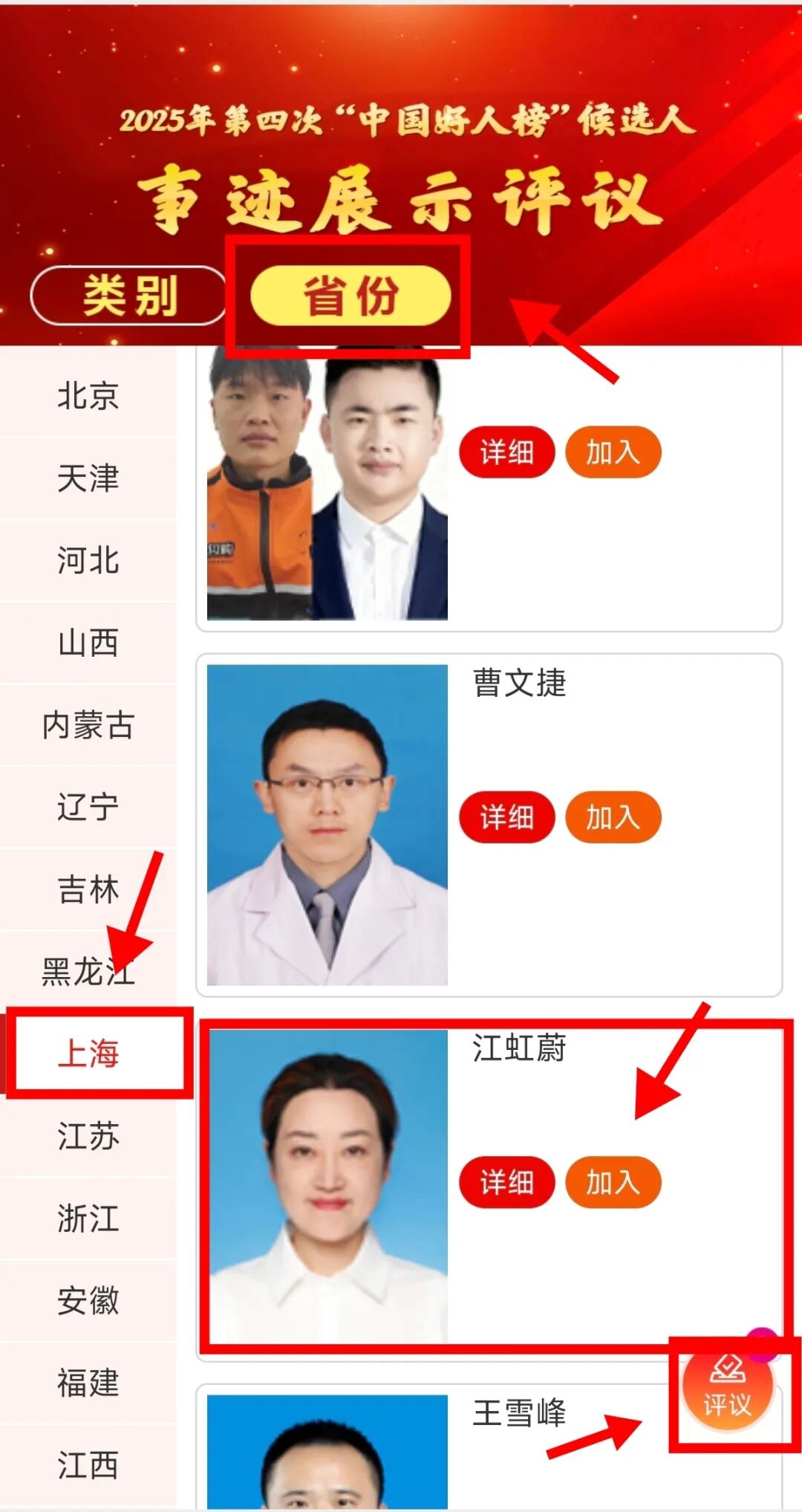
Task: Choose 辽宁 from the province list
Action: pyautogui.click(x=88, y=807)
